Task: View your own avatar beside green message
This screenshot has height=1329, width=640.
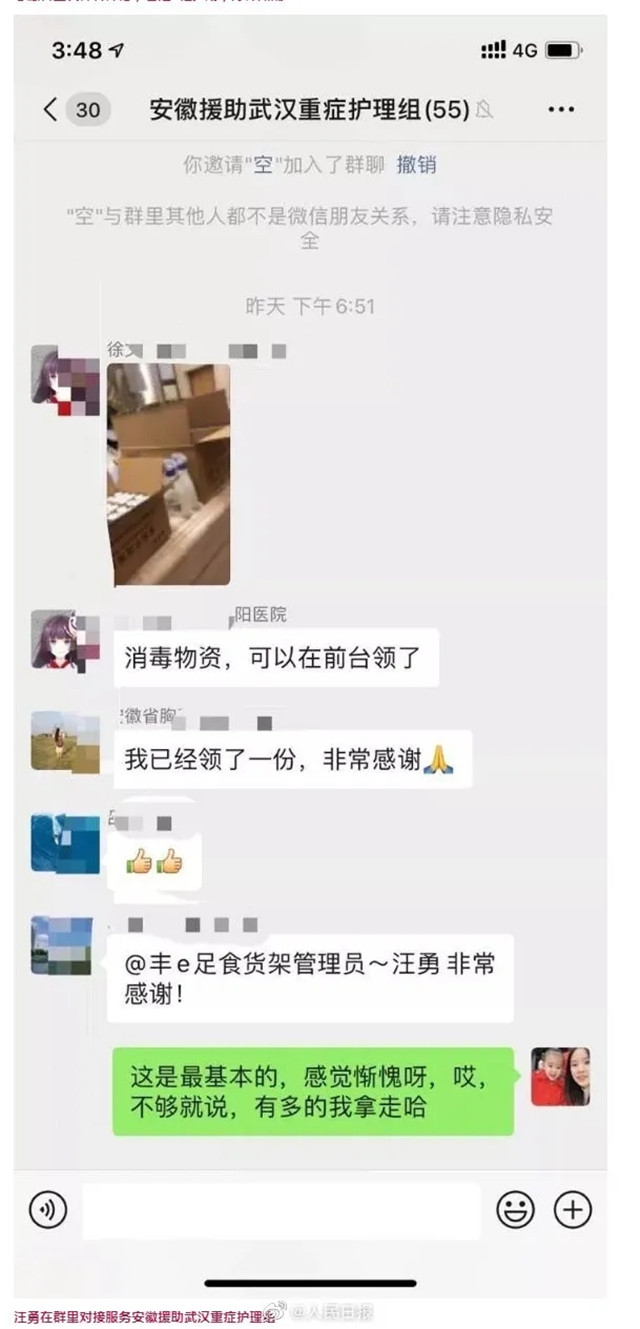Action: [x=560, y=1076]
